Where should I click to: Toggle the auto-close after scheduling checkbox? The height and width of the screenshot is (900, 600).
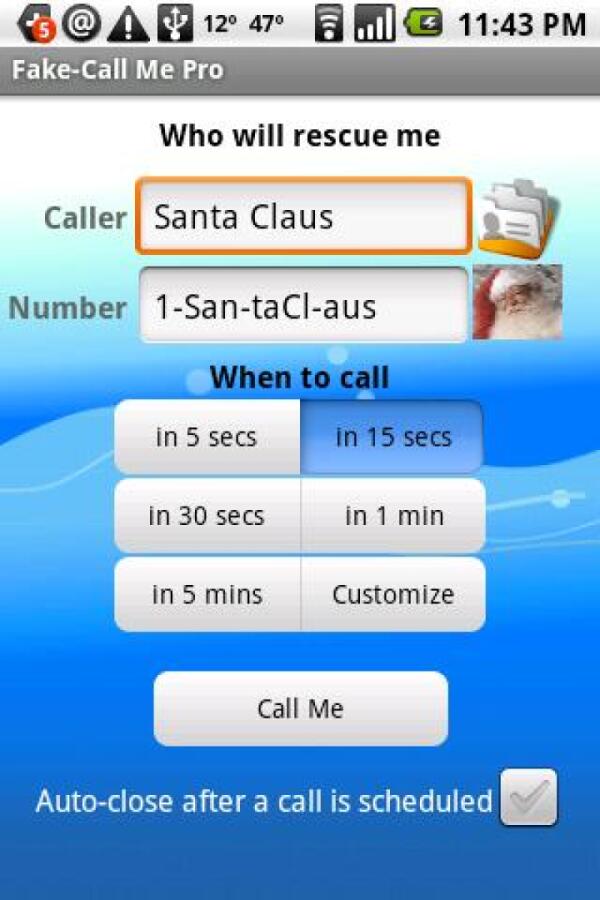[x=528, y=798]
